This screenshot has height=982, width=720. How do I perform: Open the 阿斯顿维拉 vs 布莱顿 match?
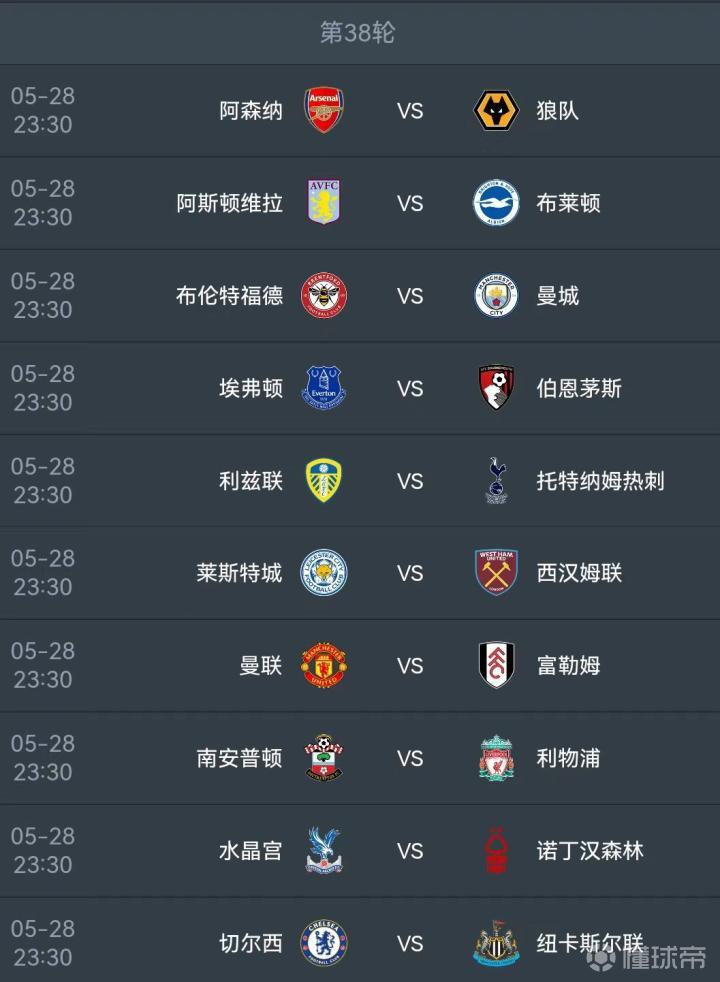pyautogui.click(x=410, y=203)
